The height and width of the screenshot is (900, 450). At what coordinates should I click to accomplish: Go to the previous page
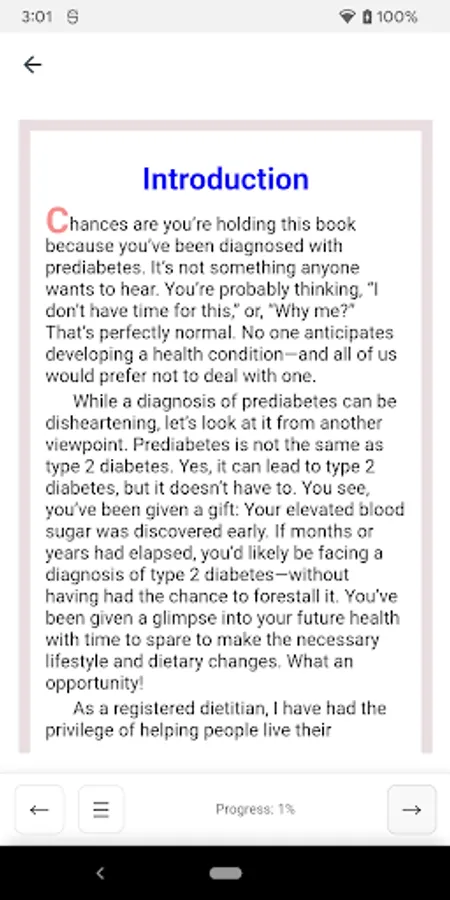point(39,809)
